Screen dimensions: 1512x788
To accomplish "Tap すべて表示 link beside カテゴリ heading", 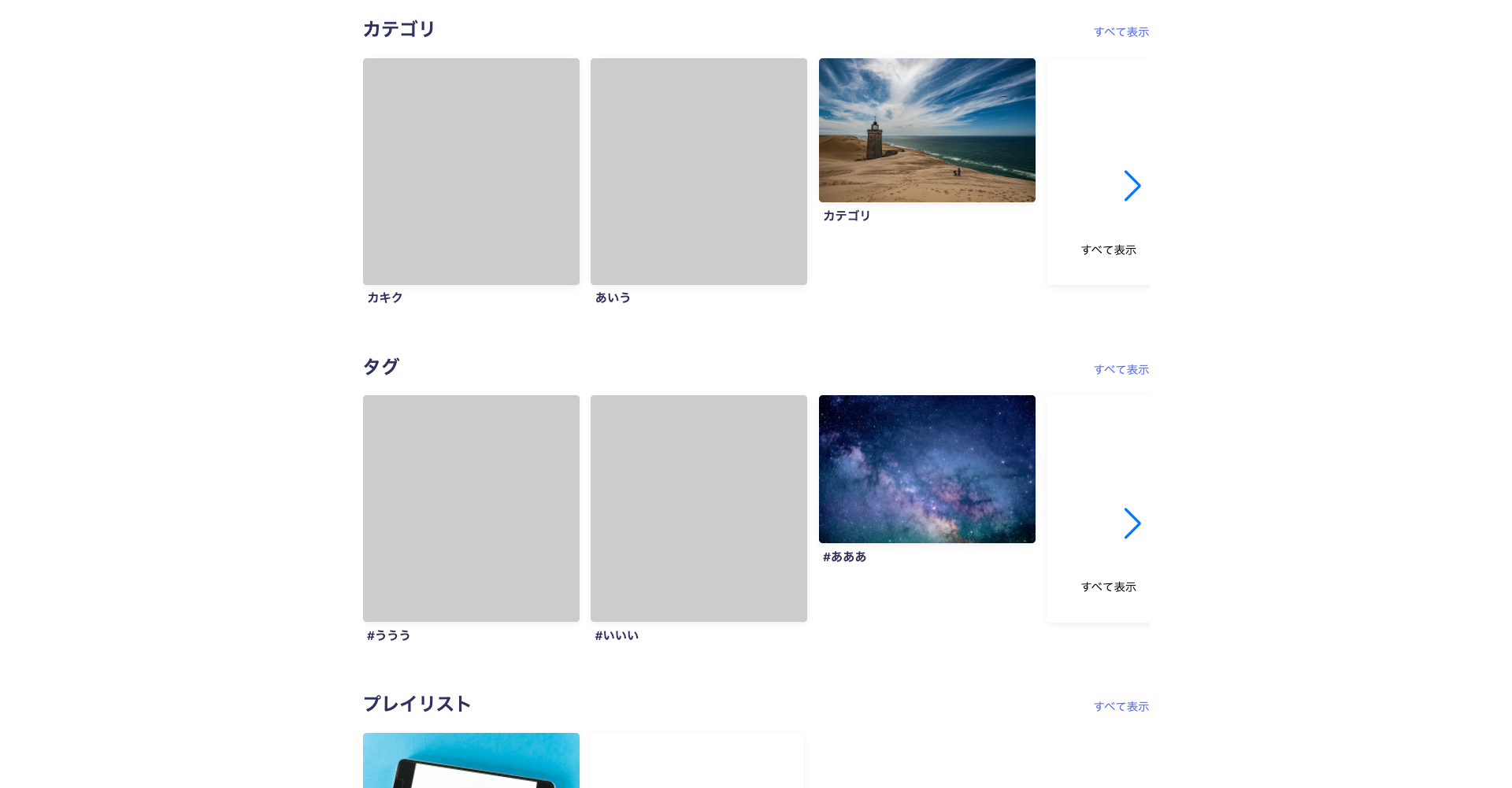I will [x=1121, y=32].
